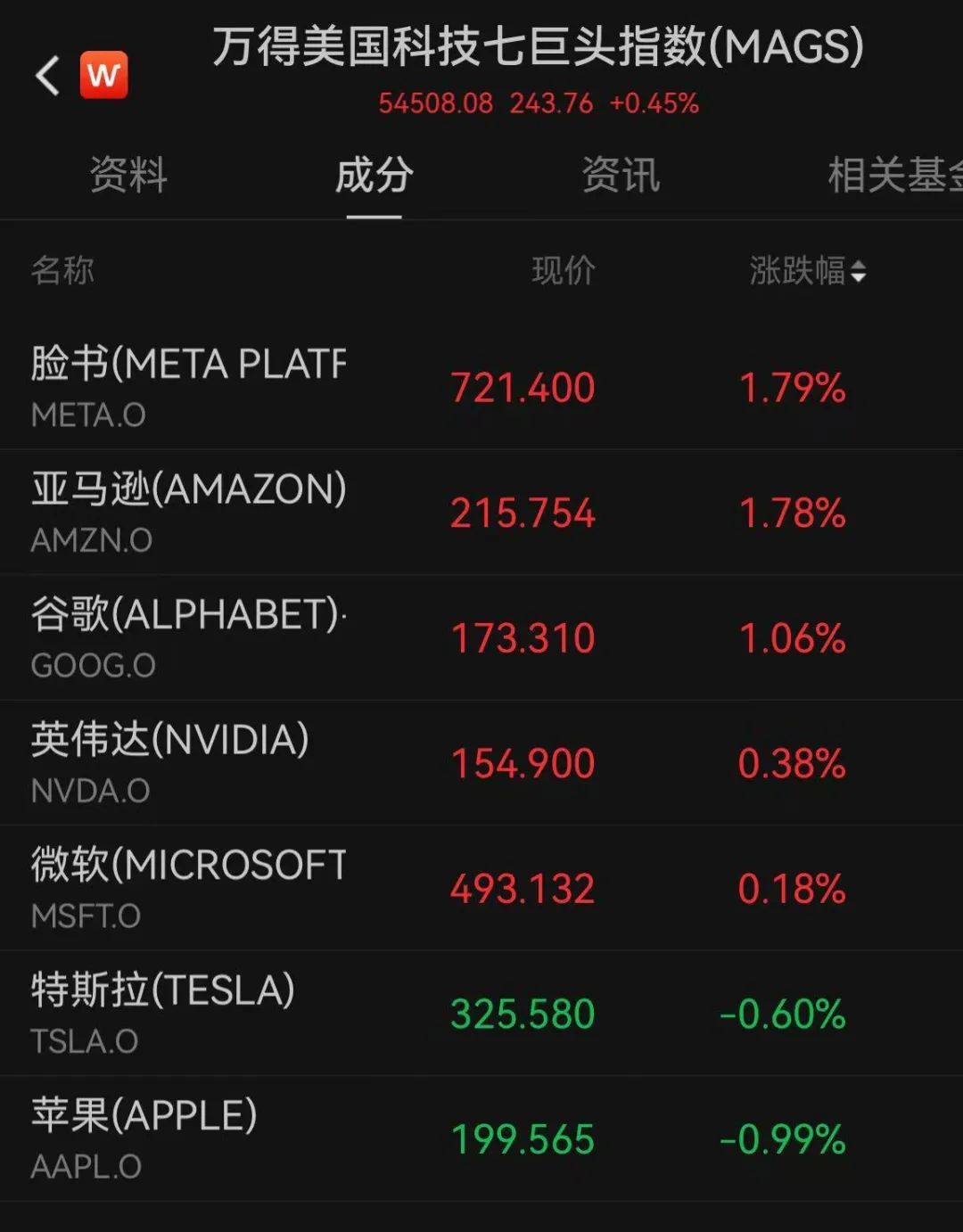Open the 资讯 tab
Viewport: 963px width, 1232px height.
(621, 175)
